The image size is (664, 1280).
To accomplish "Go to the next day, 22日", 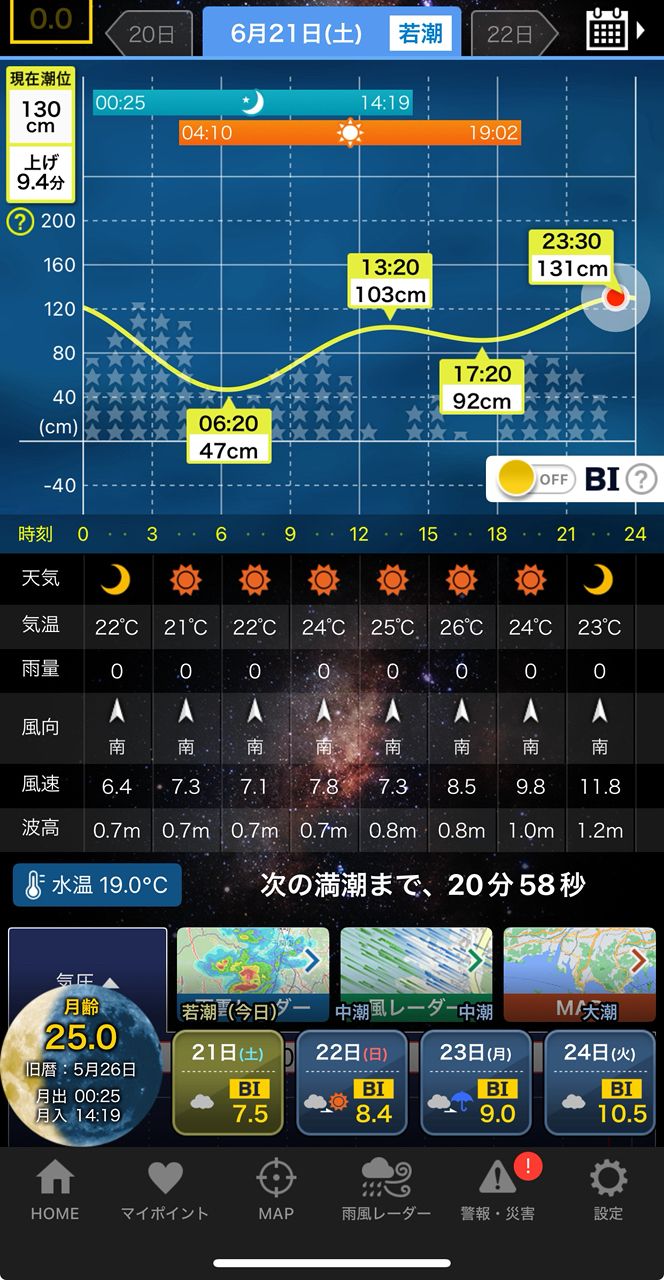I will 513,34.
